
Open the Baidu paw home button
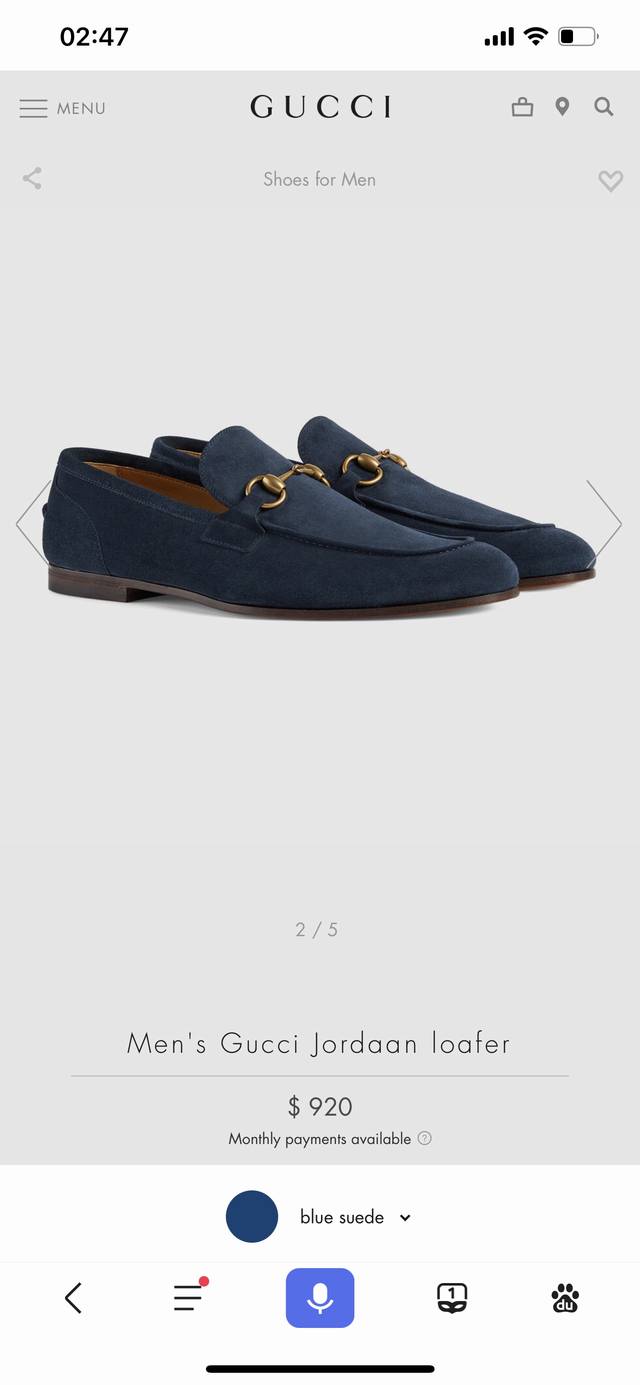point(565,1298)
